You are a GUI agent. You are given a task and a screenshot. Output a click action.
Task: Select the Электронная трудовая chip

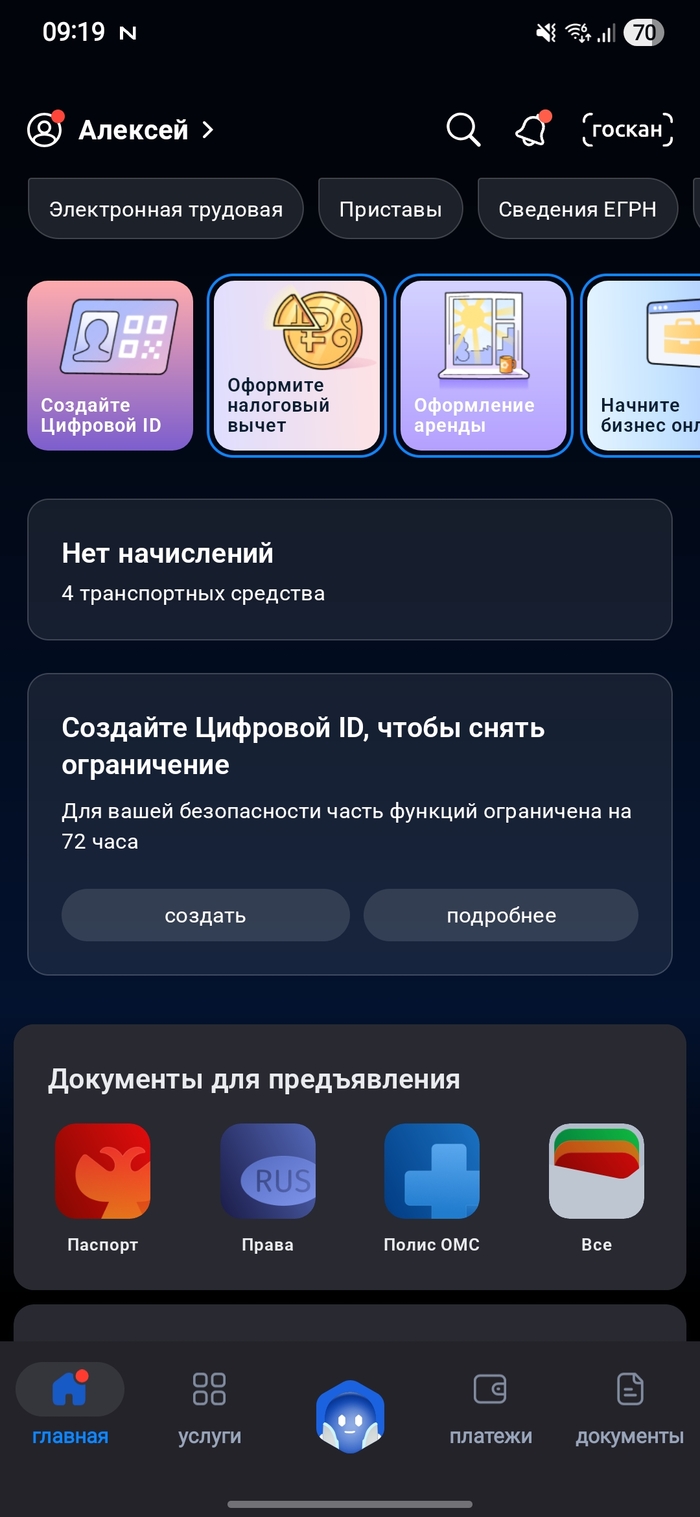click(x=166, y=210)
